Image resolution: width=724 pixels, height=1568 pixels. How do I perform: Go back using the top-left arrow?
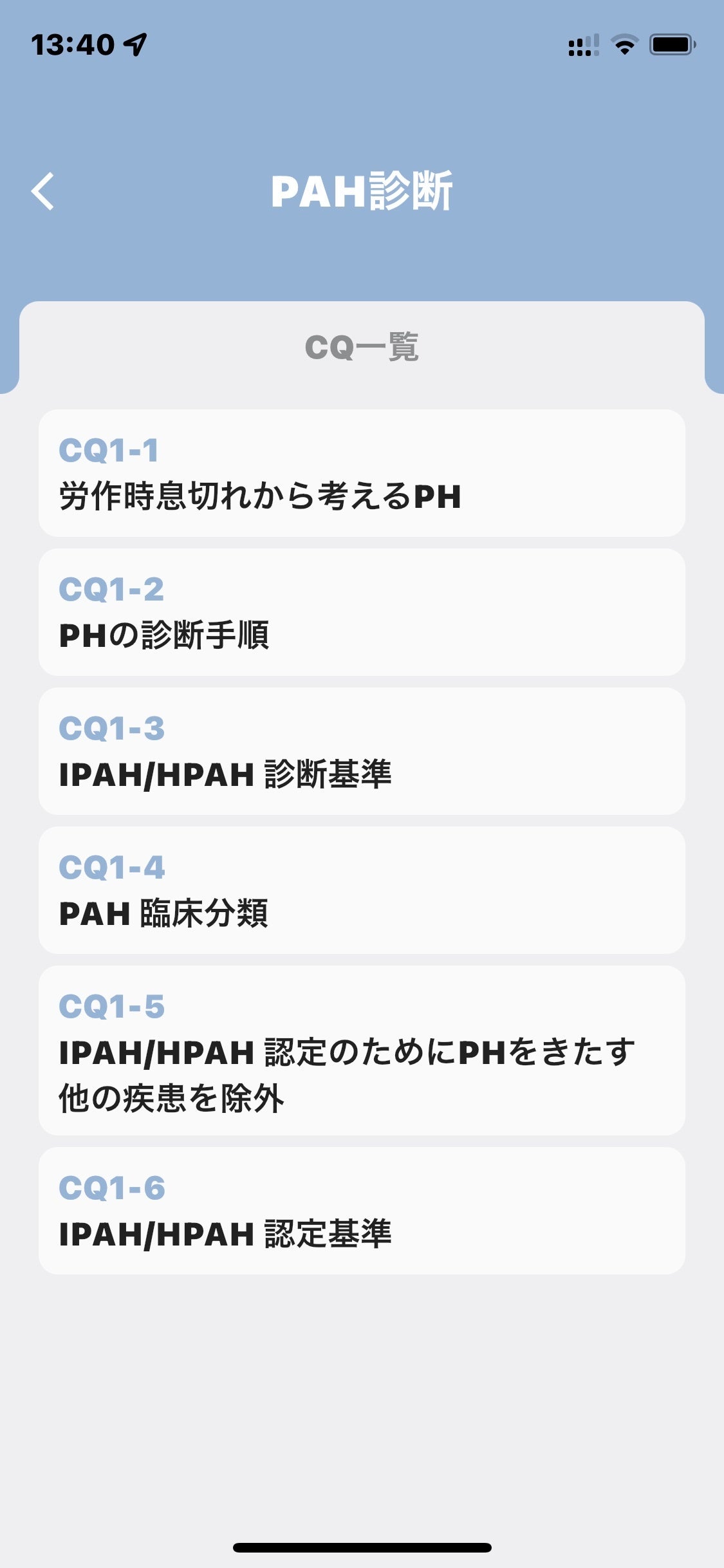tap(43, 192)
